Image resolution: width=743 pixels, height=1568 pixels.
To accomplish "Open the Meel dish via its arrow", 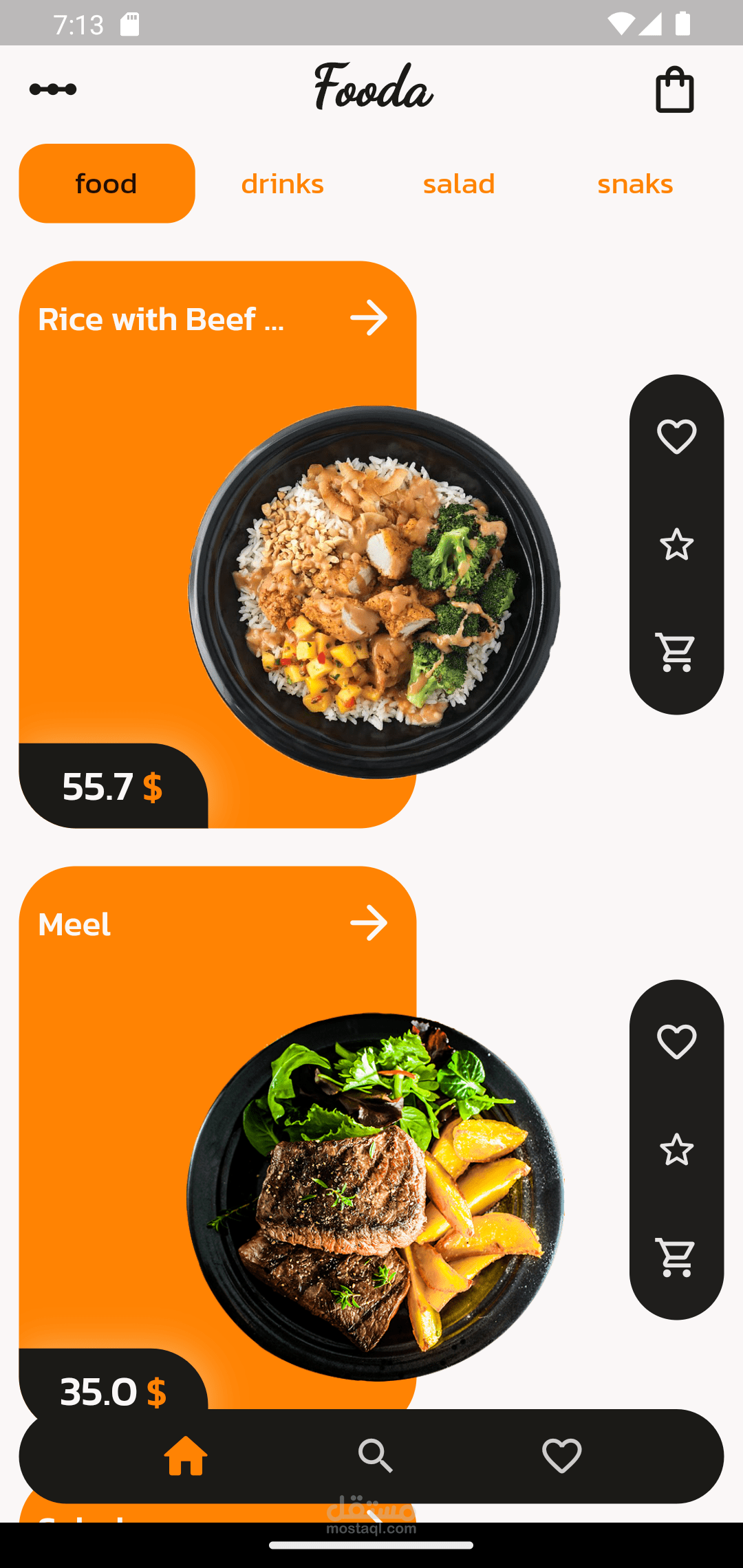I will 369,923.
